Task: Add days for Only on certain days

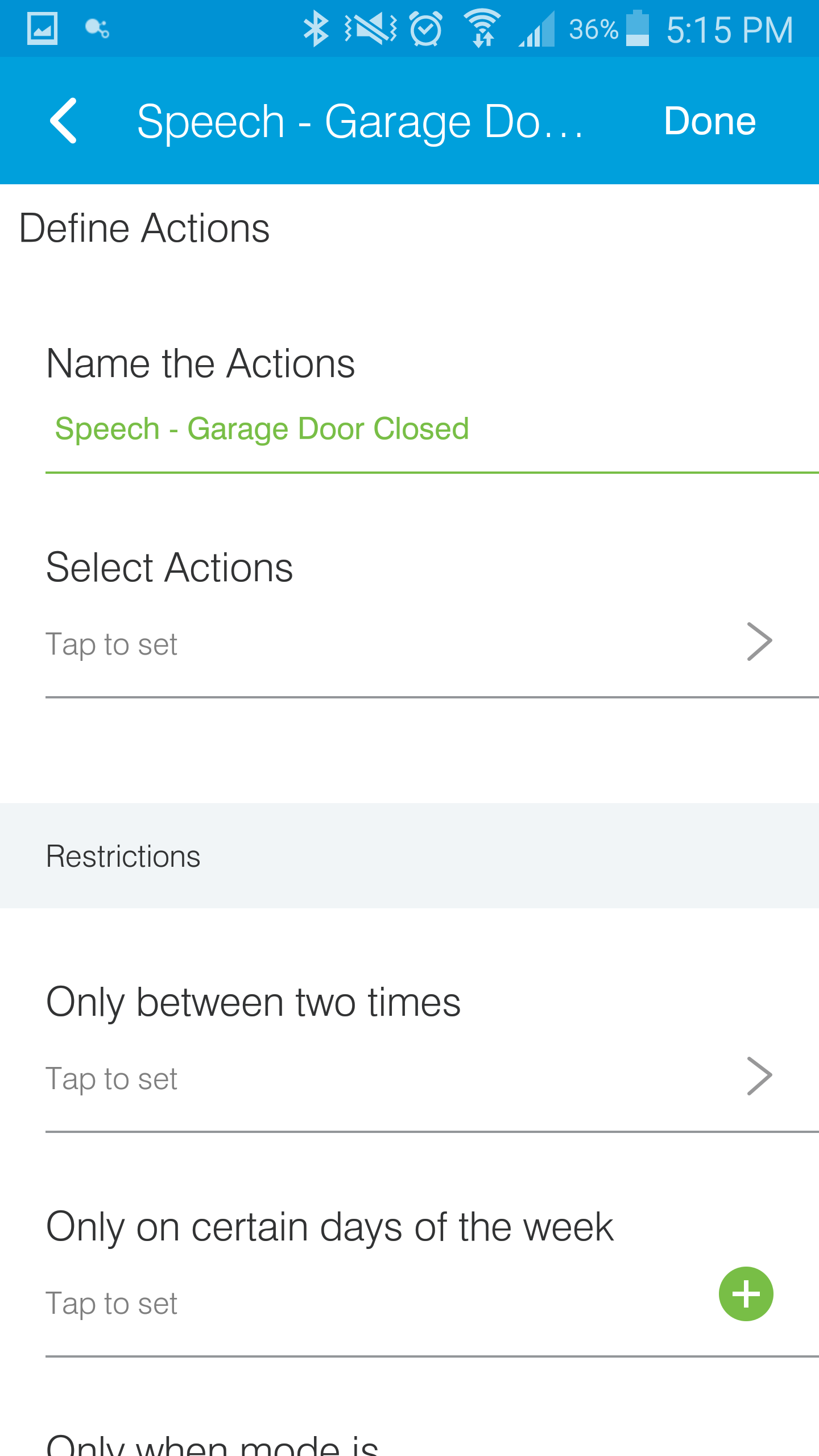Action: click(746, 1294)
